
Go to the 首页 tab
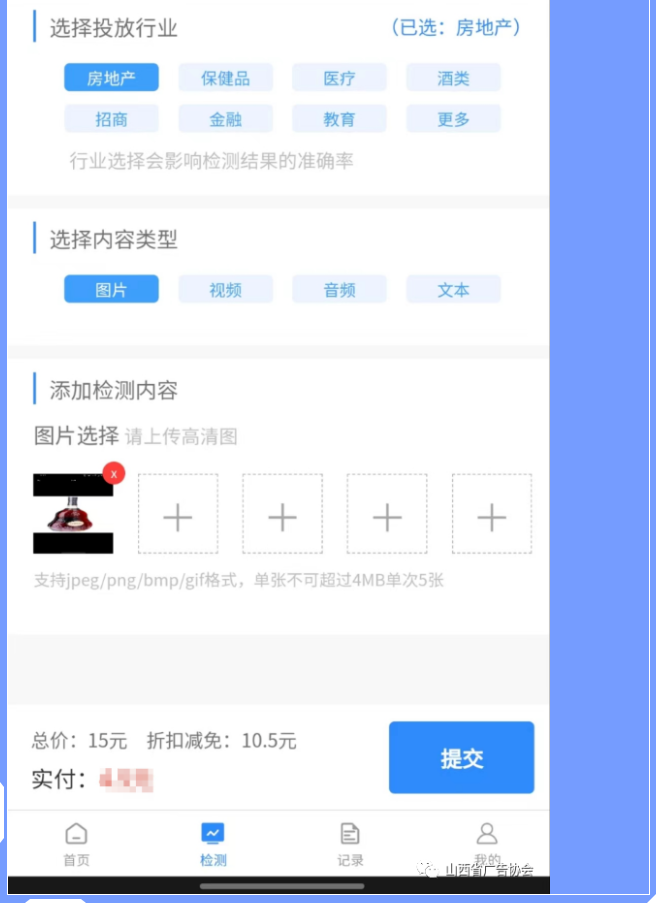pos(76,844)
